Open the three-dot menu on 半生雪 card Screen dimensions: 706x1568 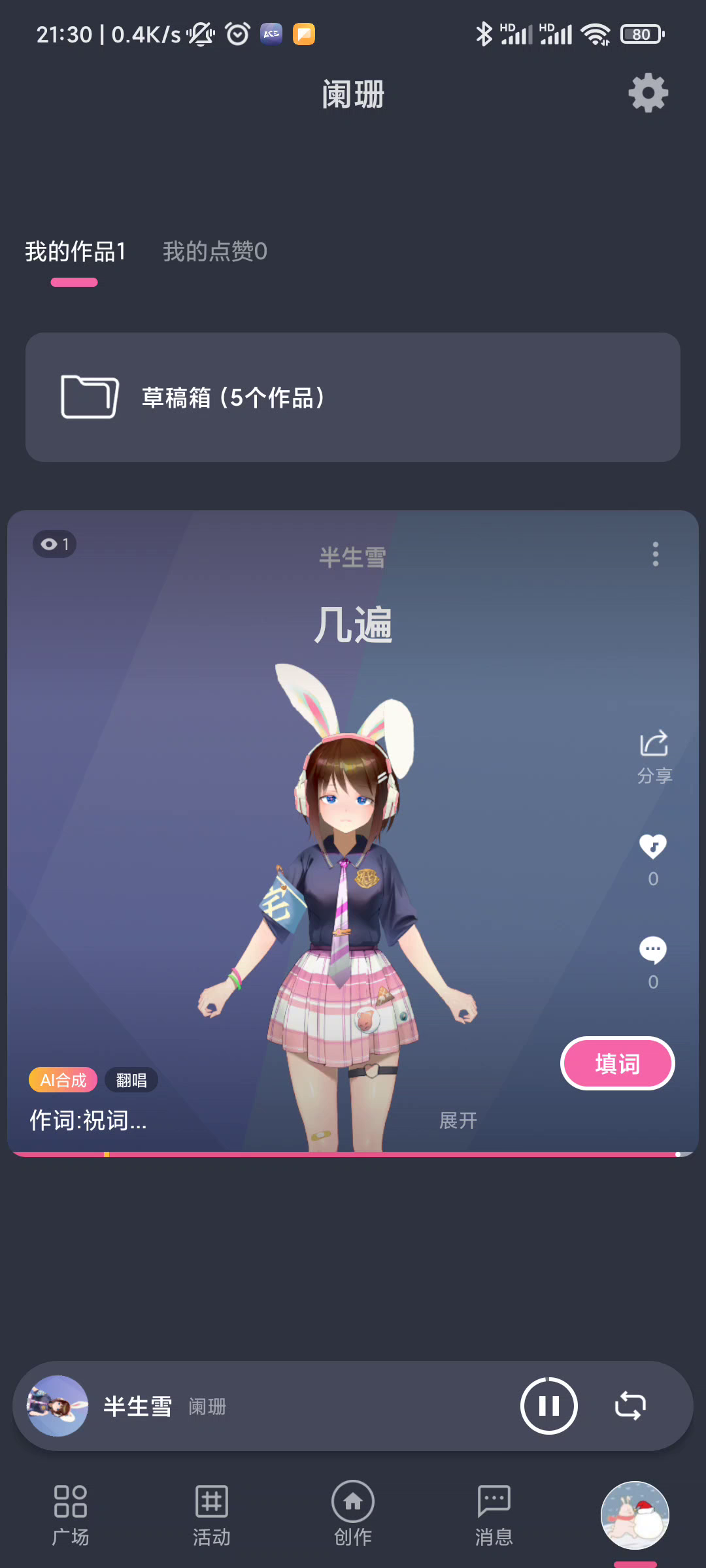(655, 554)
